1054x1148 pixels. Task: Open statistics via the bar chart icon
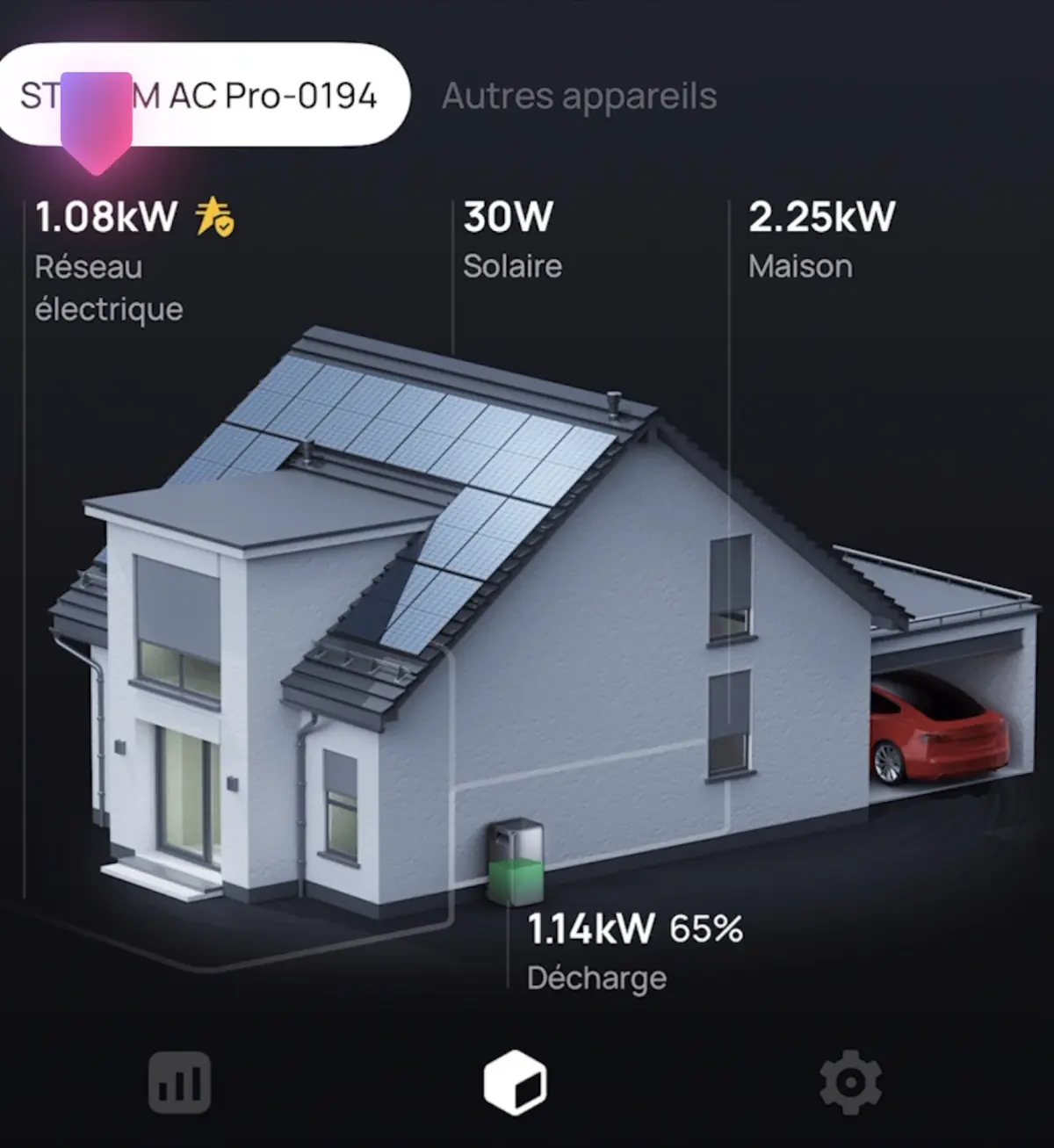[178, 1082]
